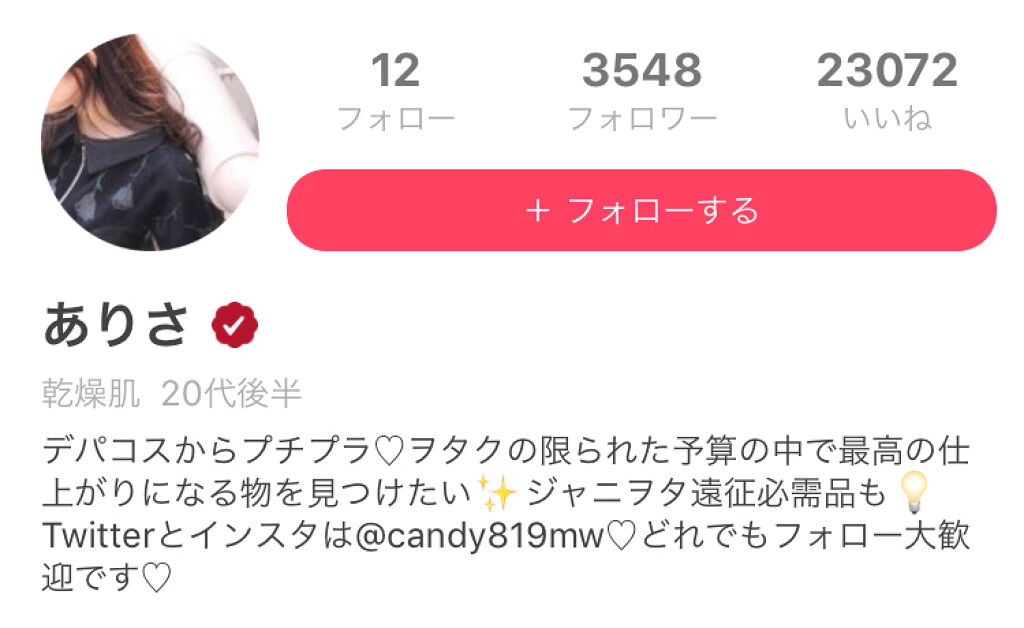Tap the フォローする button

click(x=641, y=210)
